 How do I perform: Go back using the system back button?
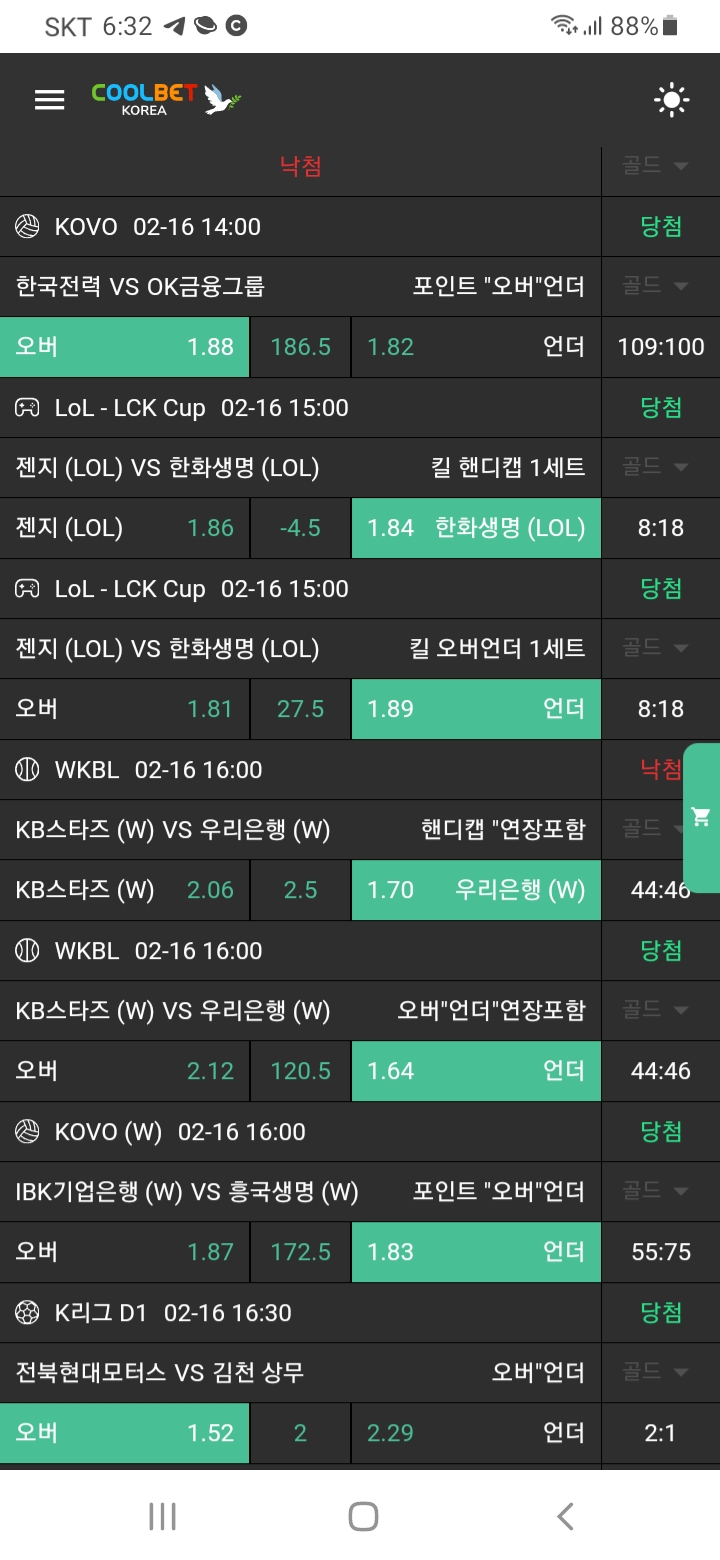point(565,1516)
